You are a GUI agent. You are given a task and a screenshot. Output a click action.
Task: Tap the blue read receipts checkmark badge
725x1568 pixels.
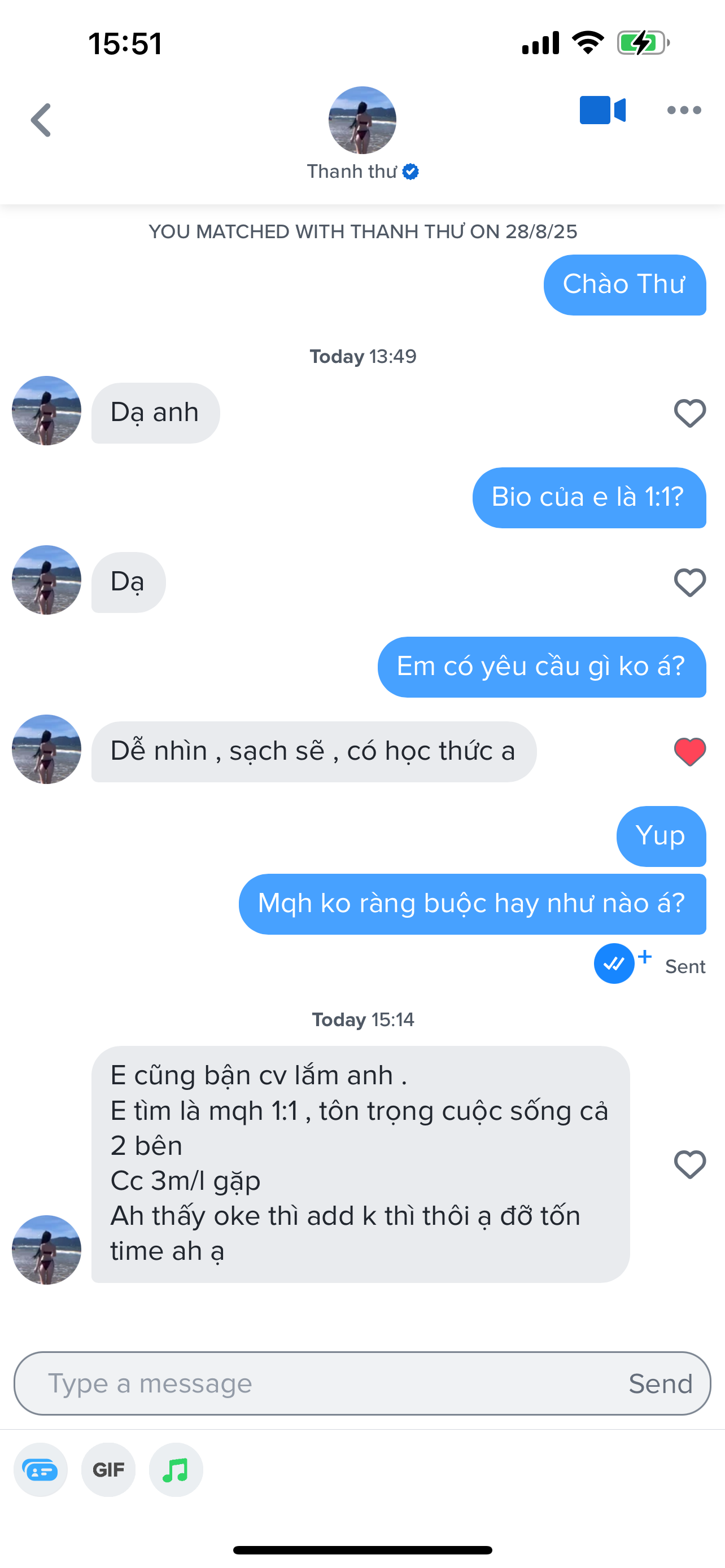(614, 963)
